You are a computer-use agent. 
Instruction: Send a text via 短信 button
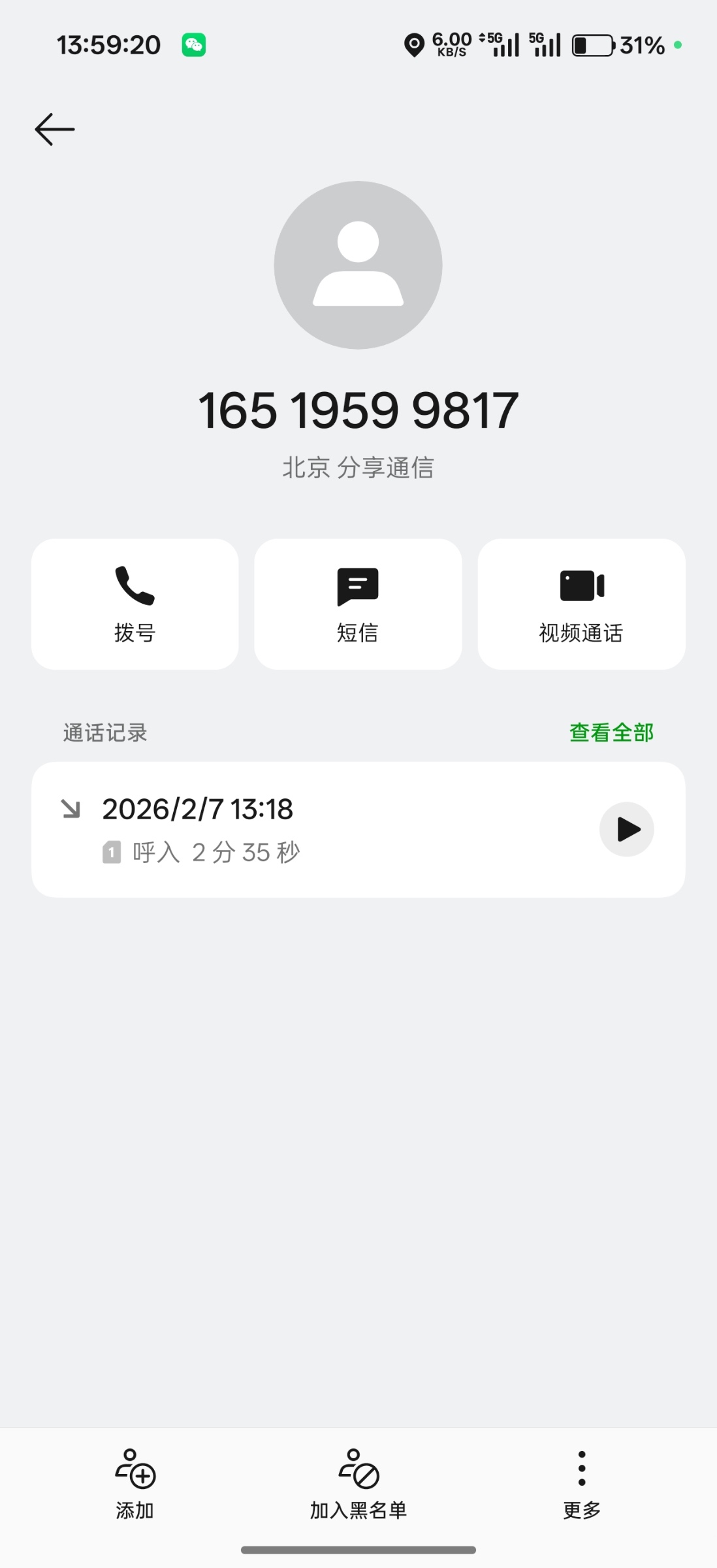click(358, 604)
